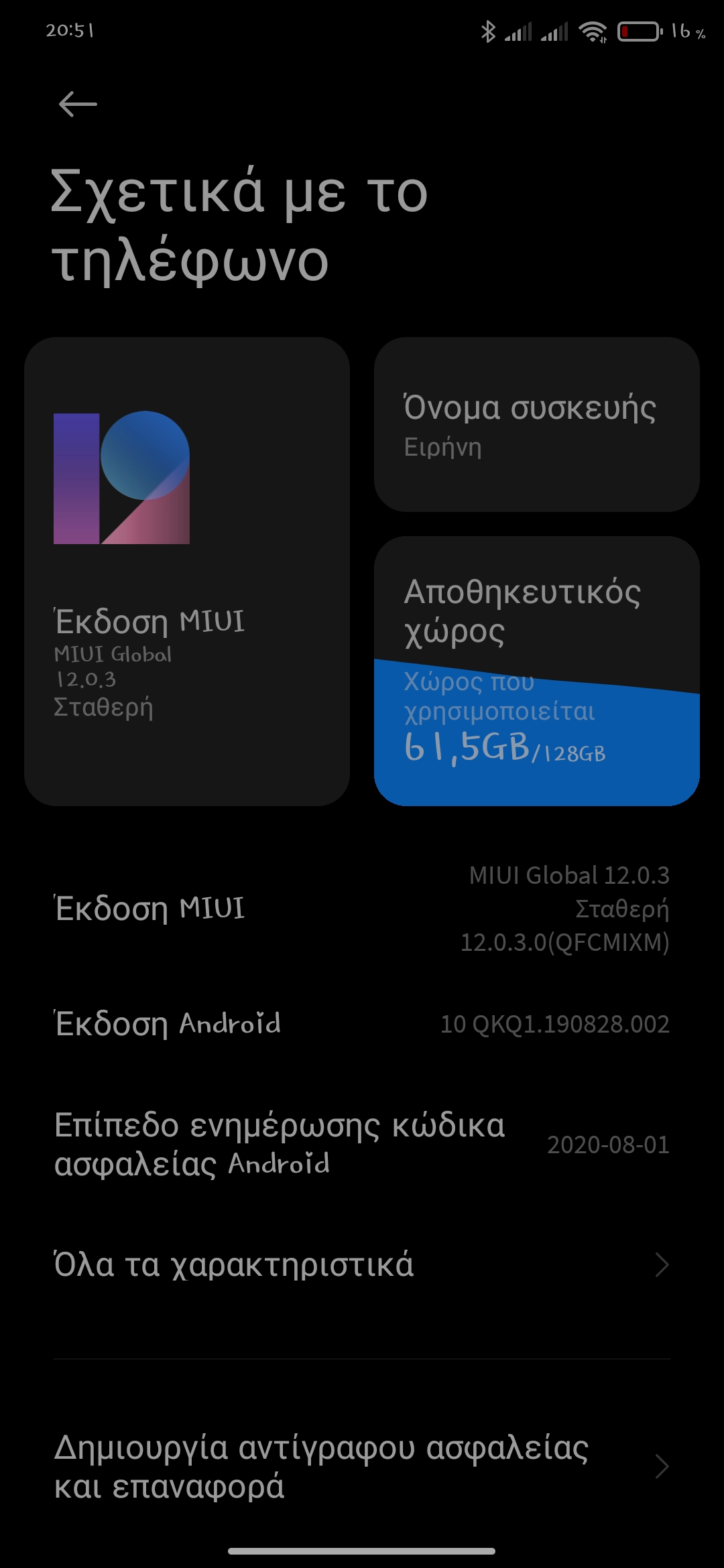Go back using the arrow icon
The height and width of the screenshot is (1568, 724).
pos(78,105)
